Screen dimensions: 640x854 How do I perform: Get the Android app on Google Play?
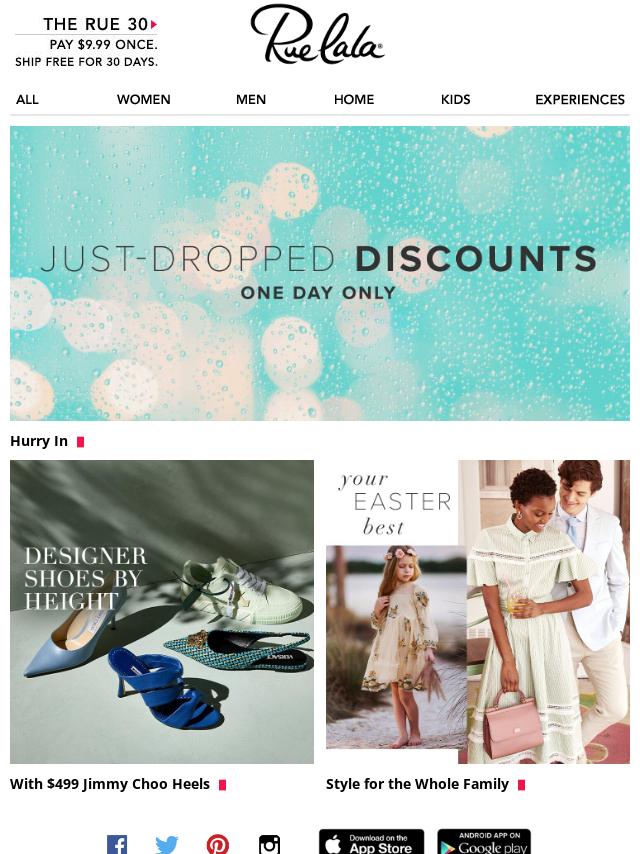pyautogui.click(x=484, y=842)
